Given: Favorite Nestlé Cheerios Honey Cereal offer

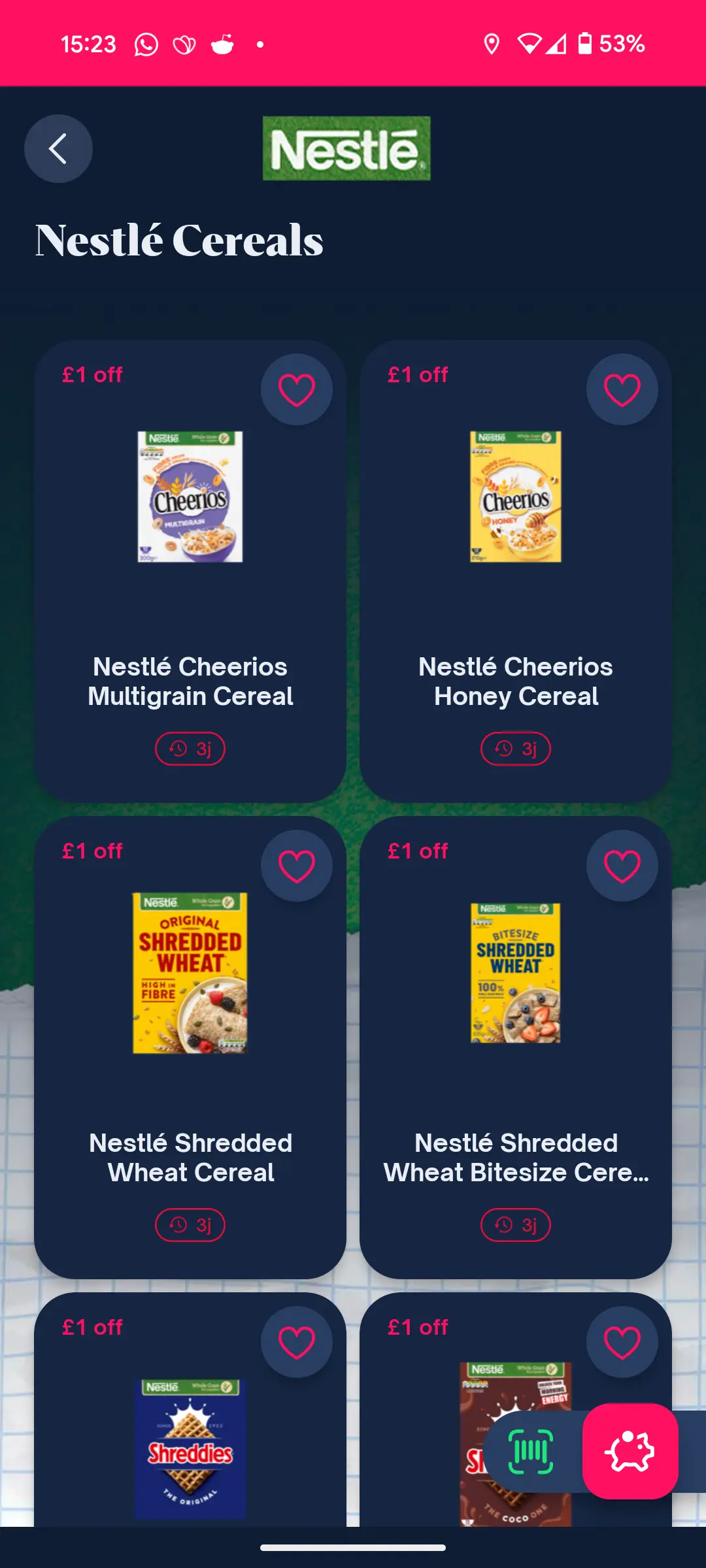Looking at the screenshot, I should tap(622, 390).
